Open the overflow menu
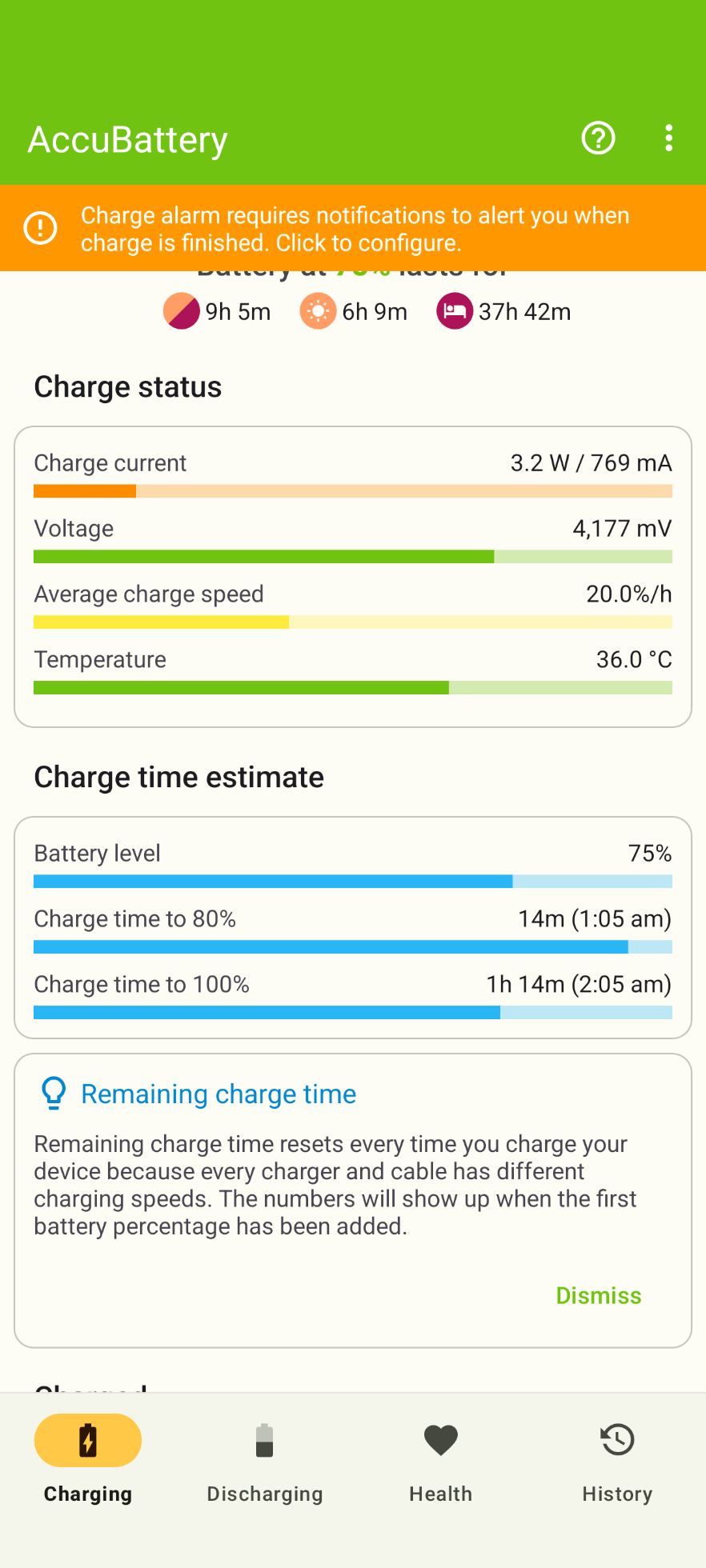This screenshot has width=706, height=1568. tap(668, 138)
